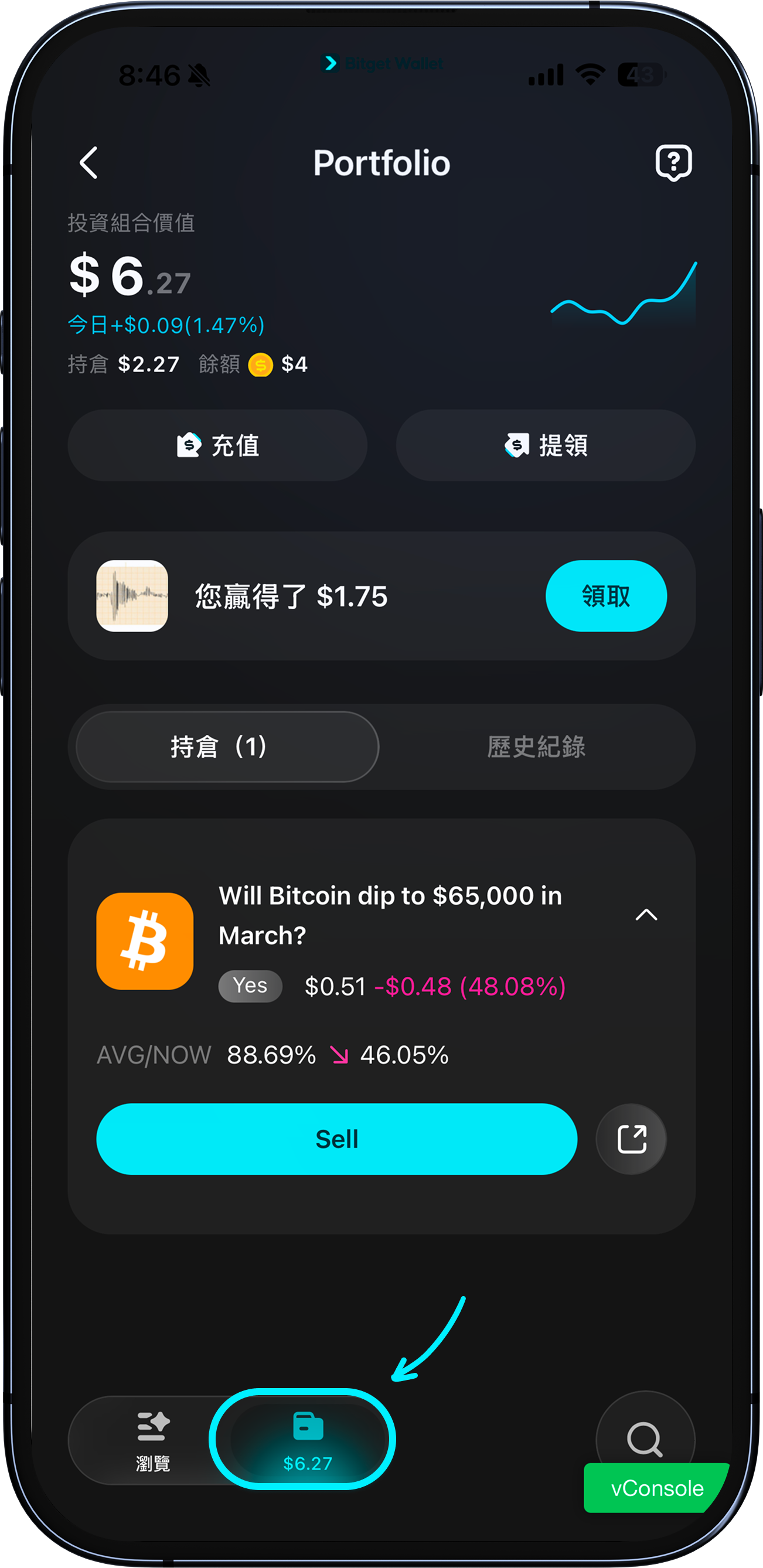763x1568 pixels.
Task: Open the Bitget Wallet notification at top
Action: pos(381,63)
